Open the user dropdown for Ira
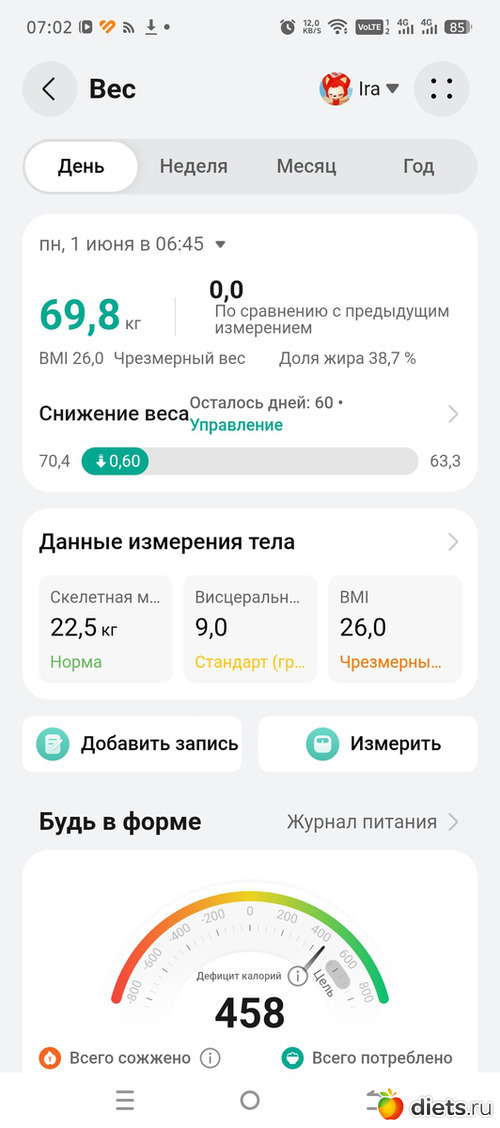 (x=359, y=89)
